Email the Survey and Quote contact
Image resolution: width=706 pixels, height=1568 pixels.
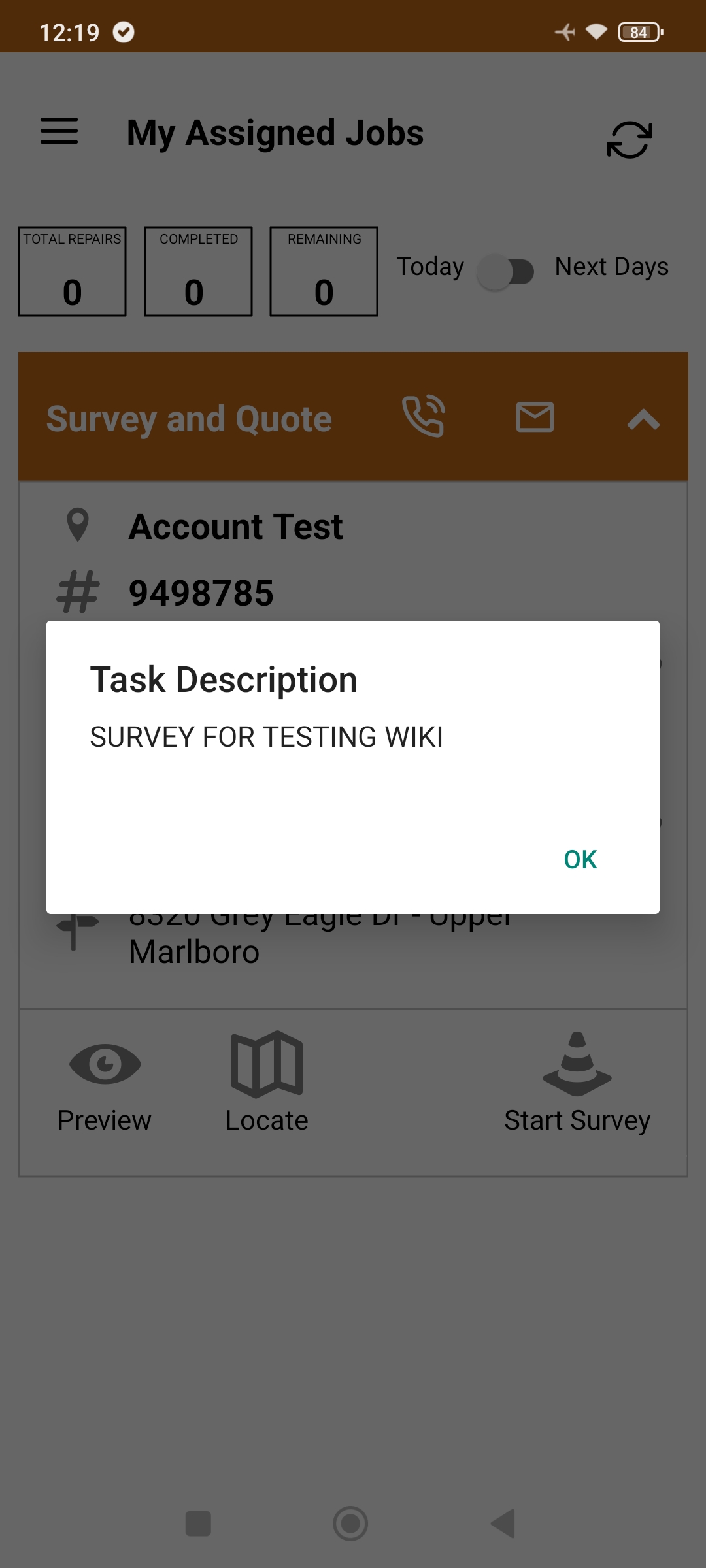click(x=535, y=417)
